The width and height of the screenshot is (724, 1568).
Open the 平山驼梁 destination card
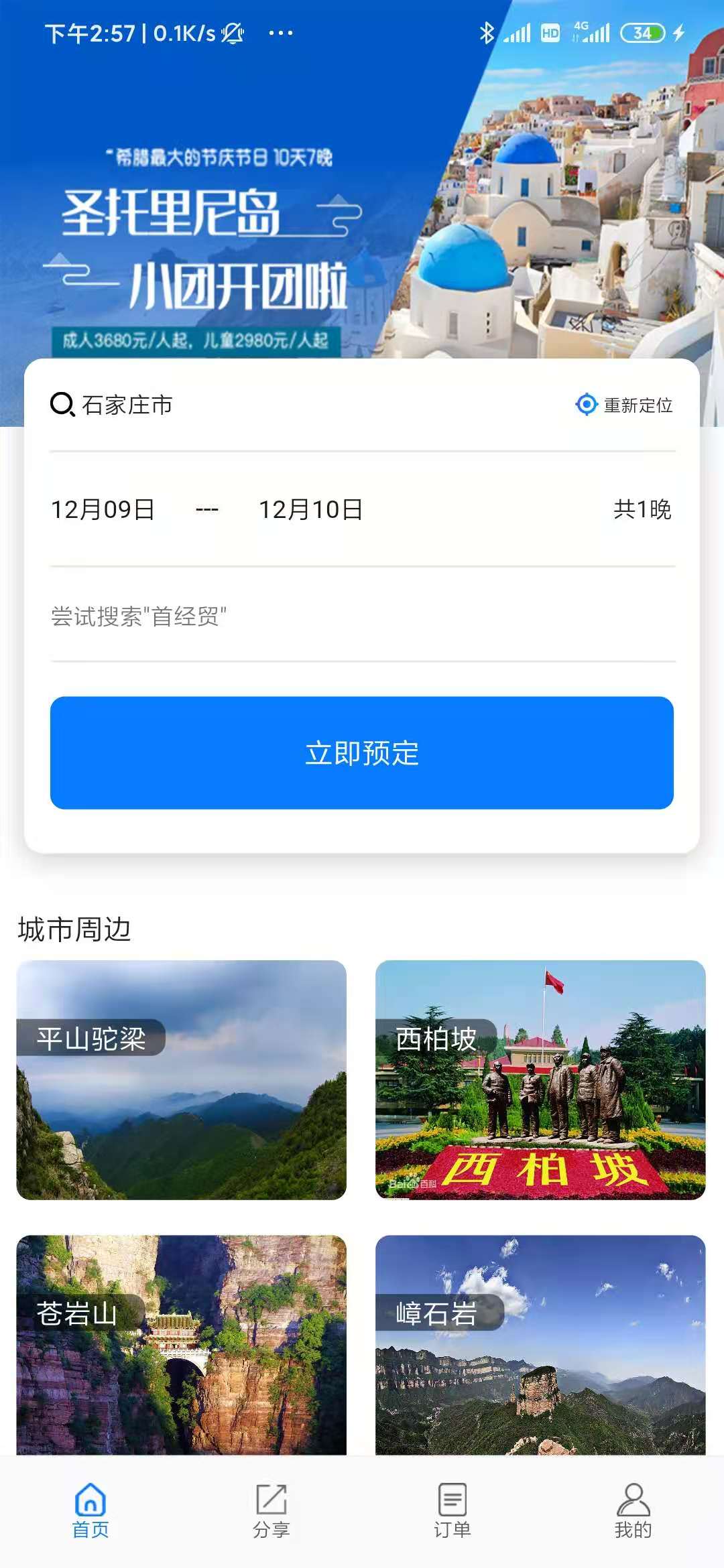(x=181, y=1080)
